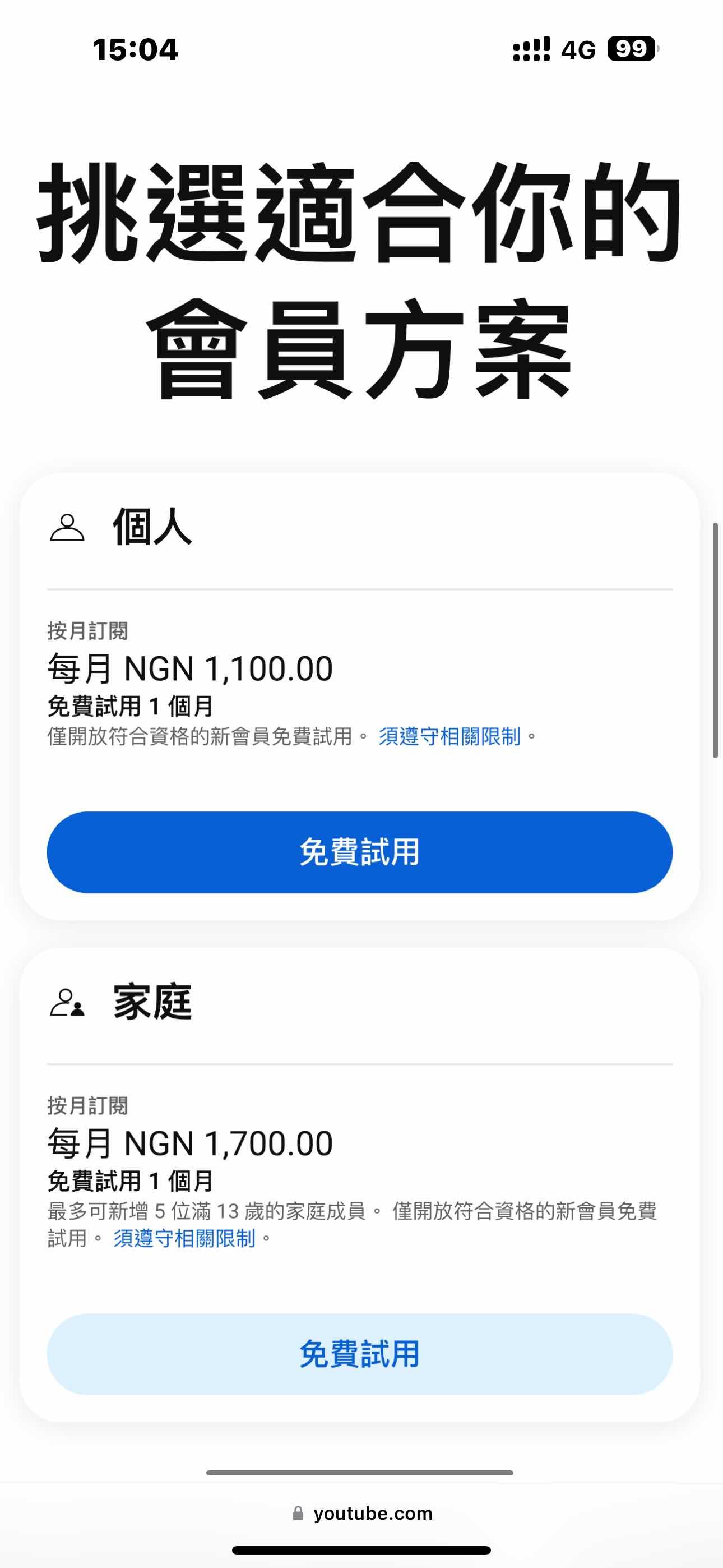Screen dimensions: 723x1568
Task: Open 須遵守相關限制 link under the 個人 plan
Action: click(x=449, y=736)
